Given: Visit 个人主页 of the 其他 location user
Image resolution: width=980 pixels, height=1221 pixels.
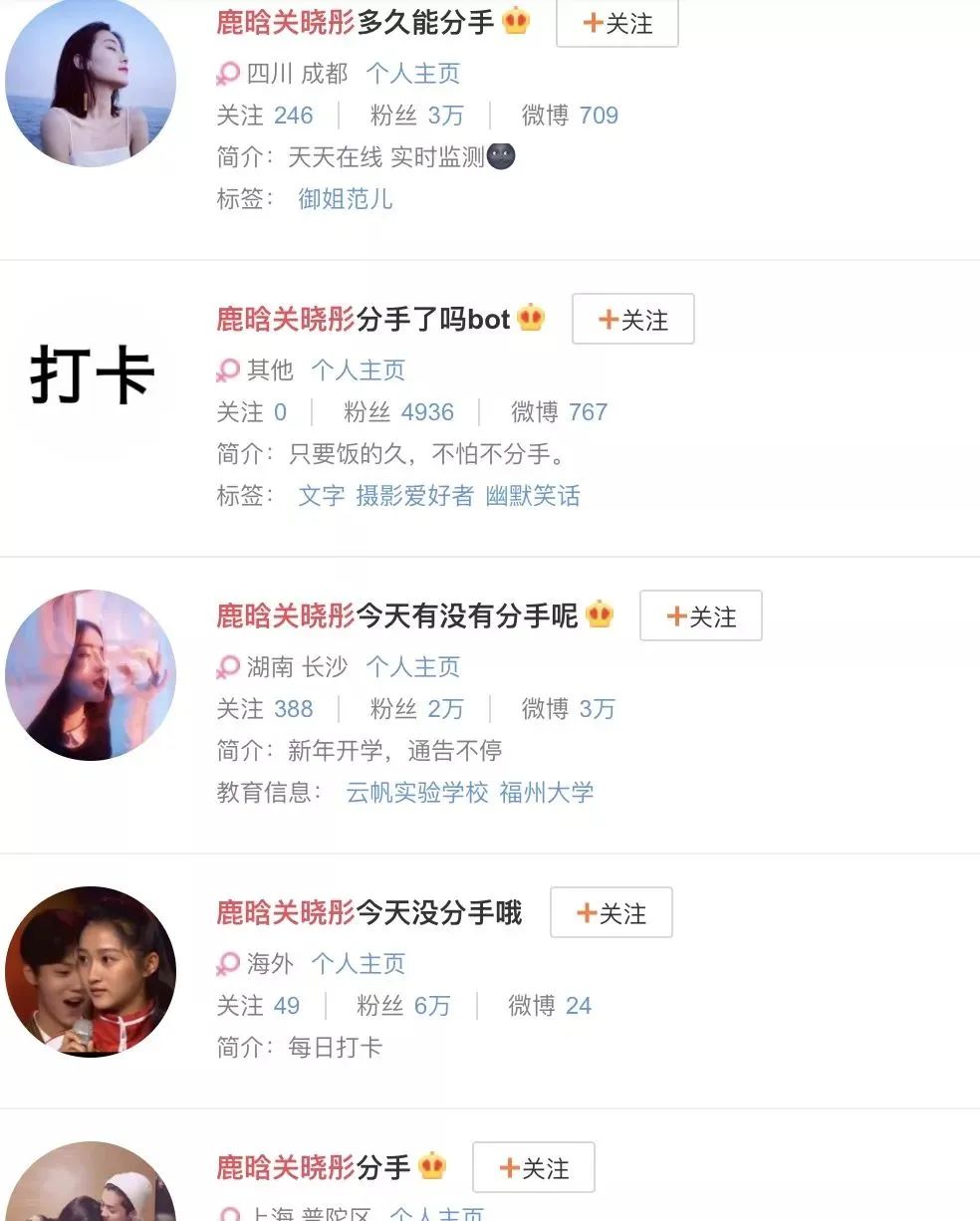Looking at the screenshot, I should tap(358, 370).
